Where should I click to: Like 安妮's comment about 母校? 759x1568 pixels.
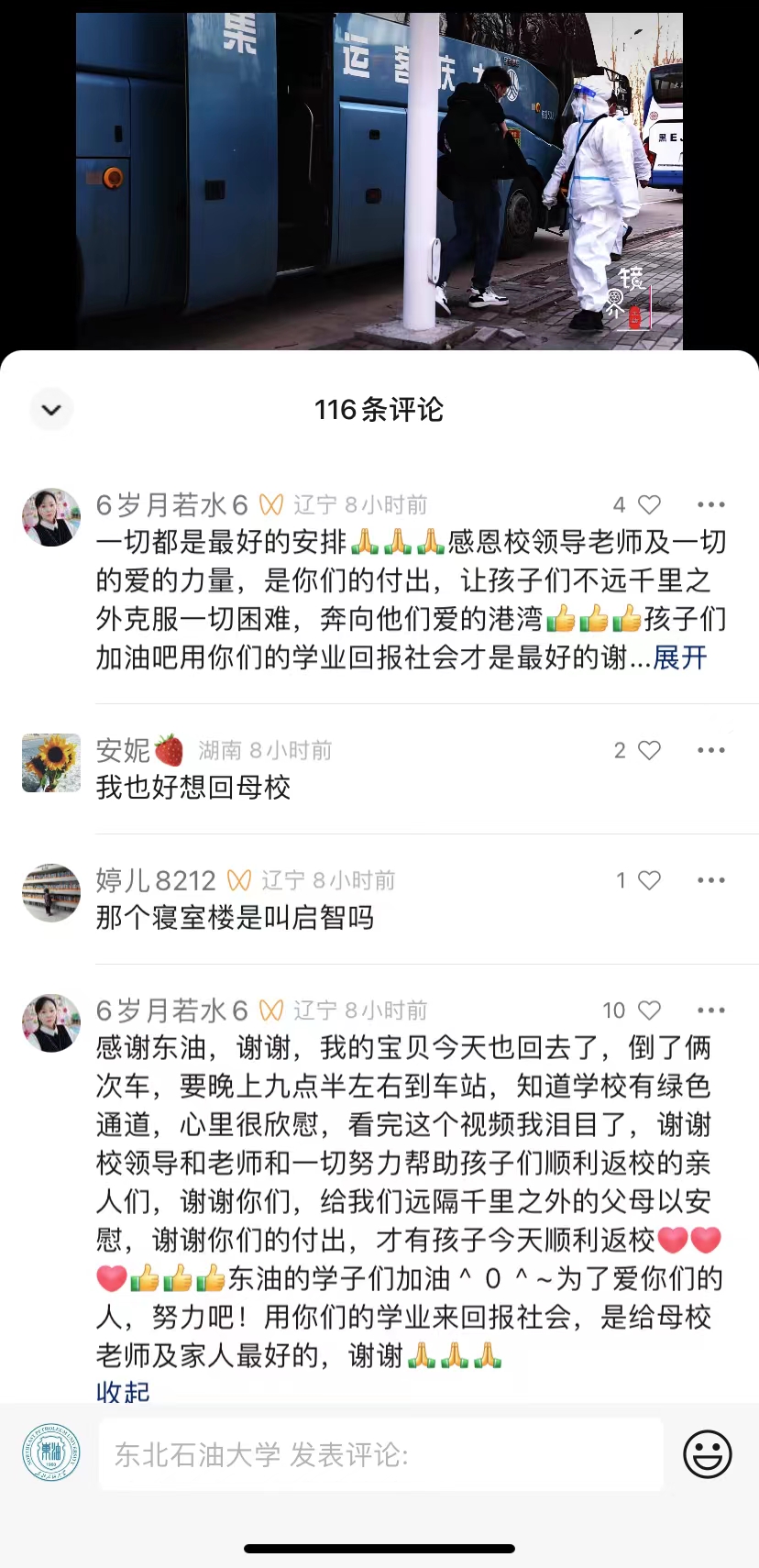coord(649,750)
